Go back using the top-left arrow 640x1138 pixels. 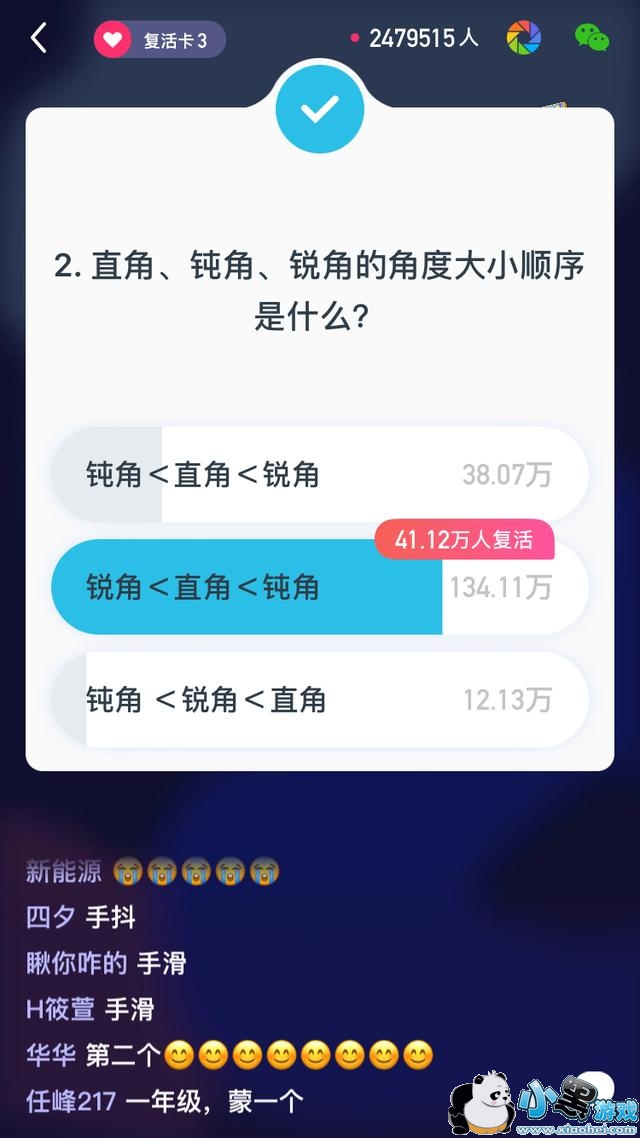tap(39, 39)
